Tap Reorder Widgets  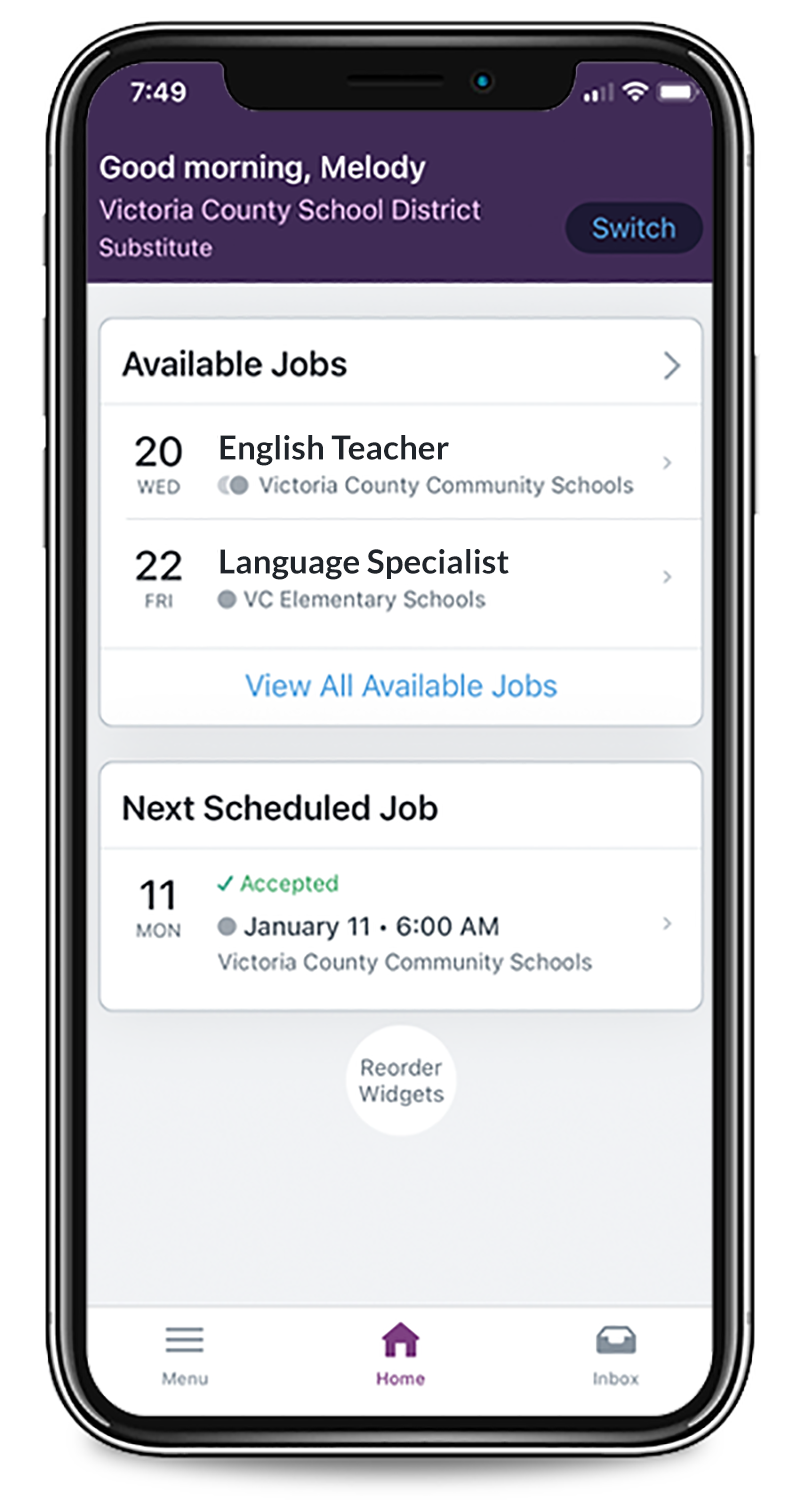coord(401,1081)
